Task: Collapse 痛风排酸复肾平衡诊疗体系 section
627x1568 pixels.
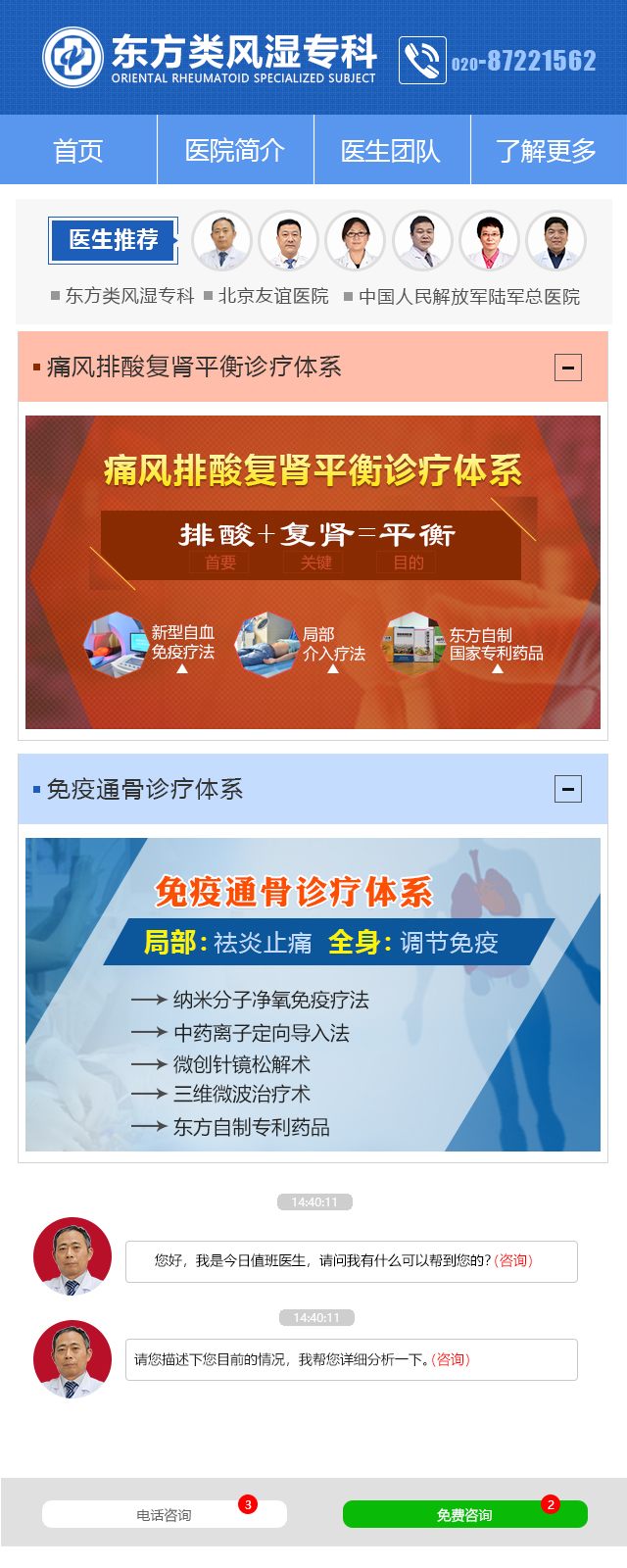Action: tap(568, 367)
